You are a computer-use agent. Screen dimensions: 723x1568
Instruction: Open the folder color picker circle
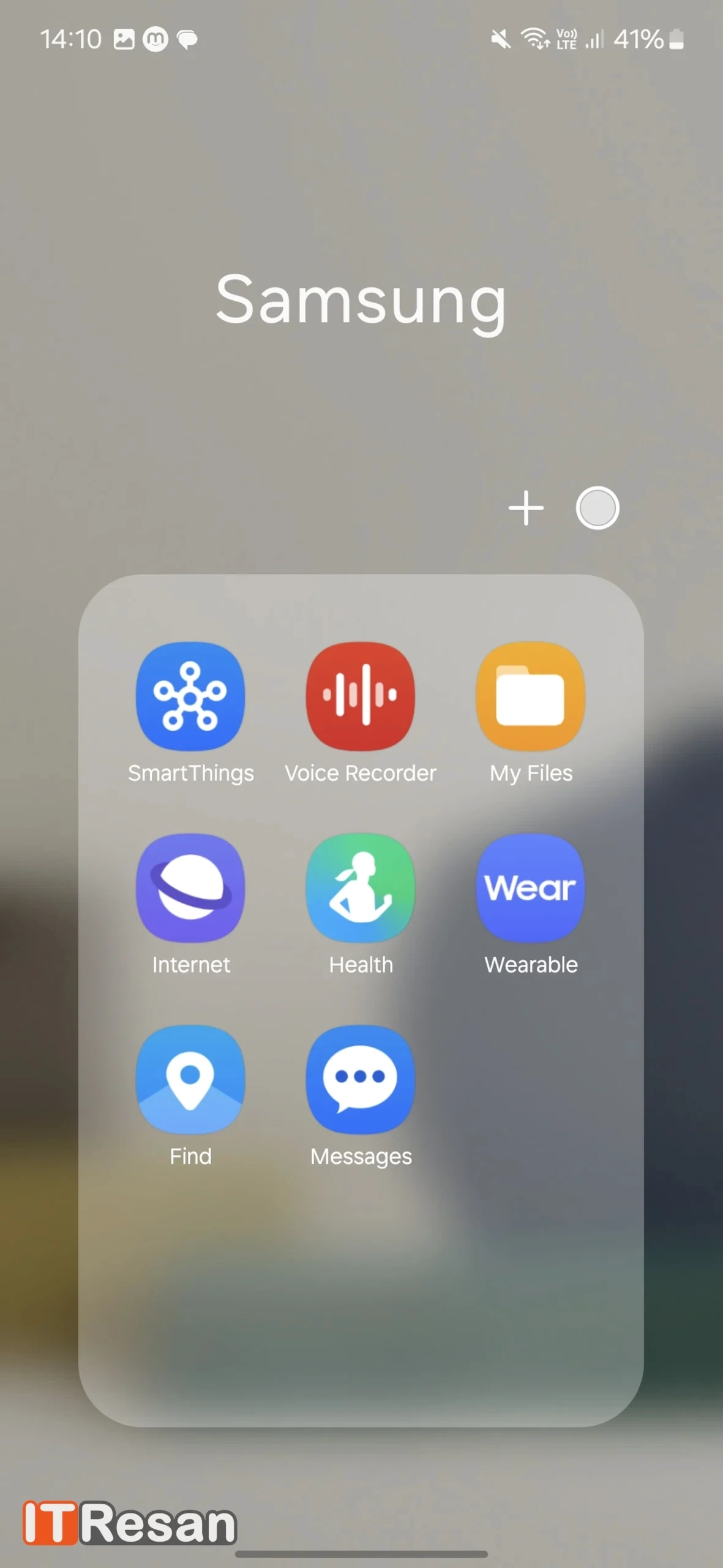tap(597, 508)
